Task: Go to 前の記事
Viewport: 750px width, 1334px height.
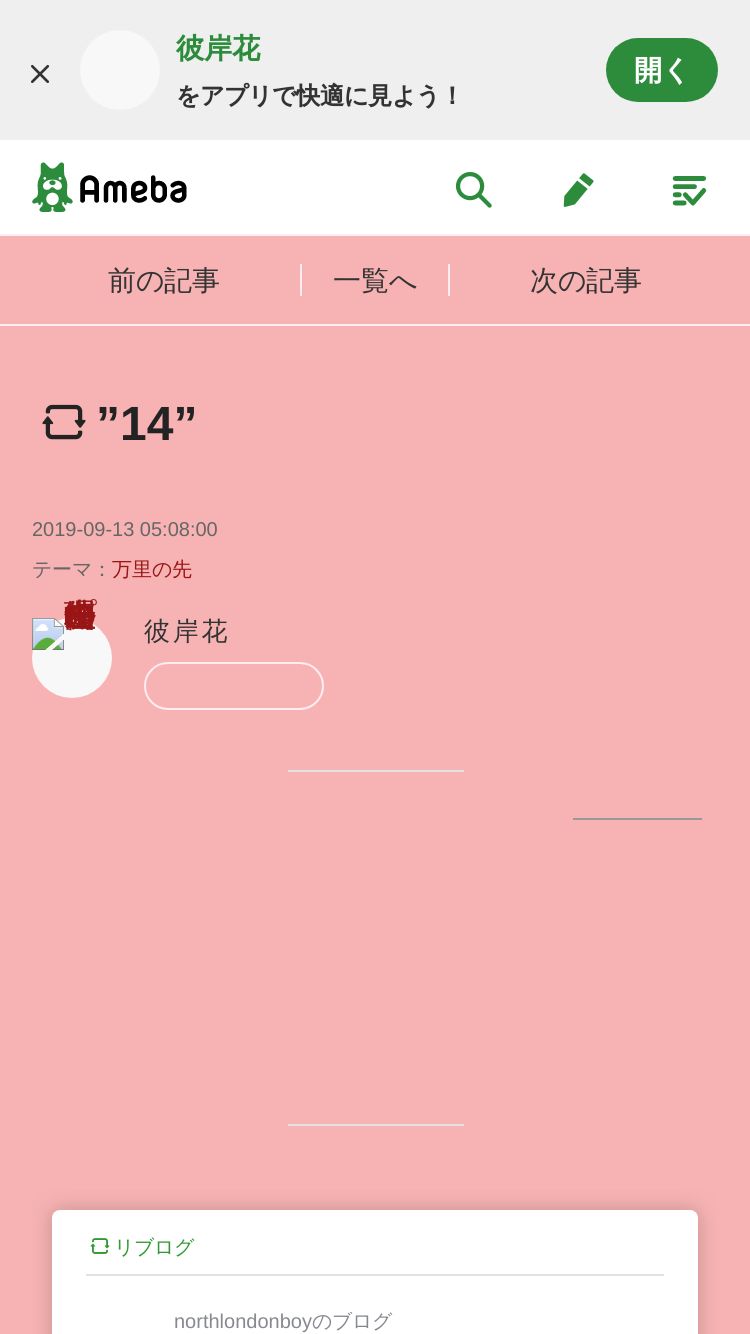Action: tap(163, 281)
